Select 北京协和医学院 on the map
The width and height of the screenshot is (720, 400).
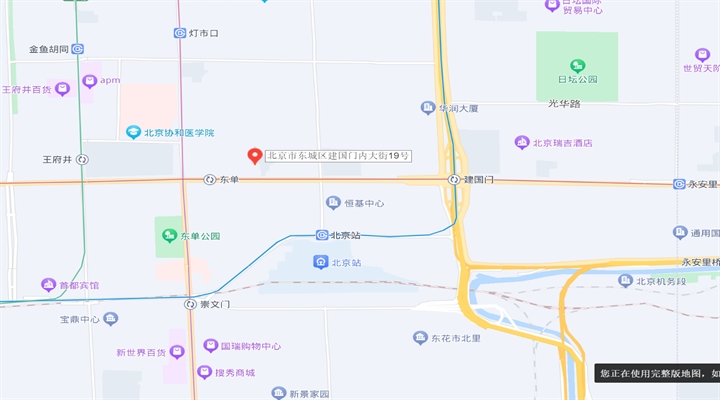[x=133, y=132]
